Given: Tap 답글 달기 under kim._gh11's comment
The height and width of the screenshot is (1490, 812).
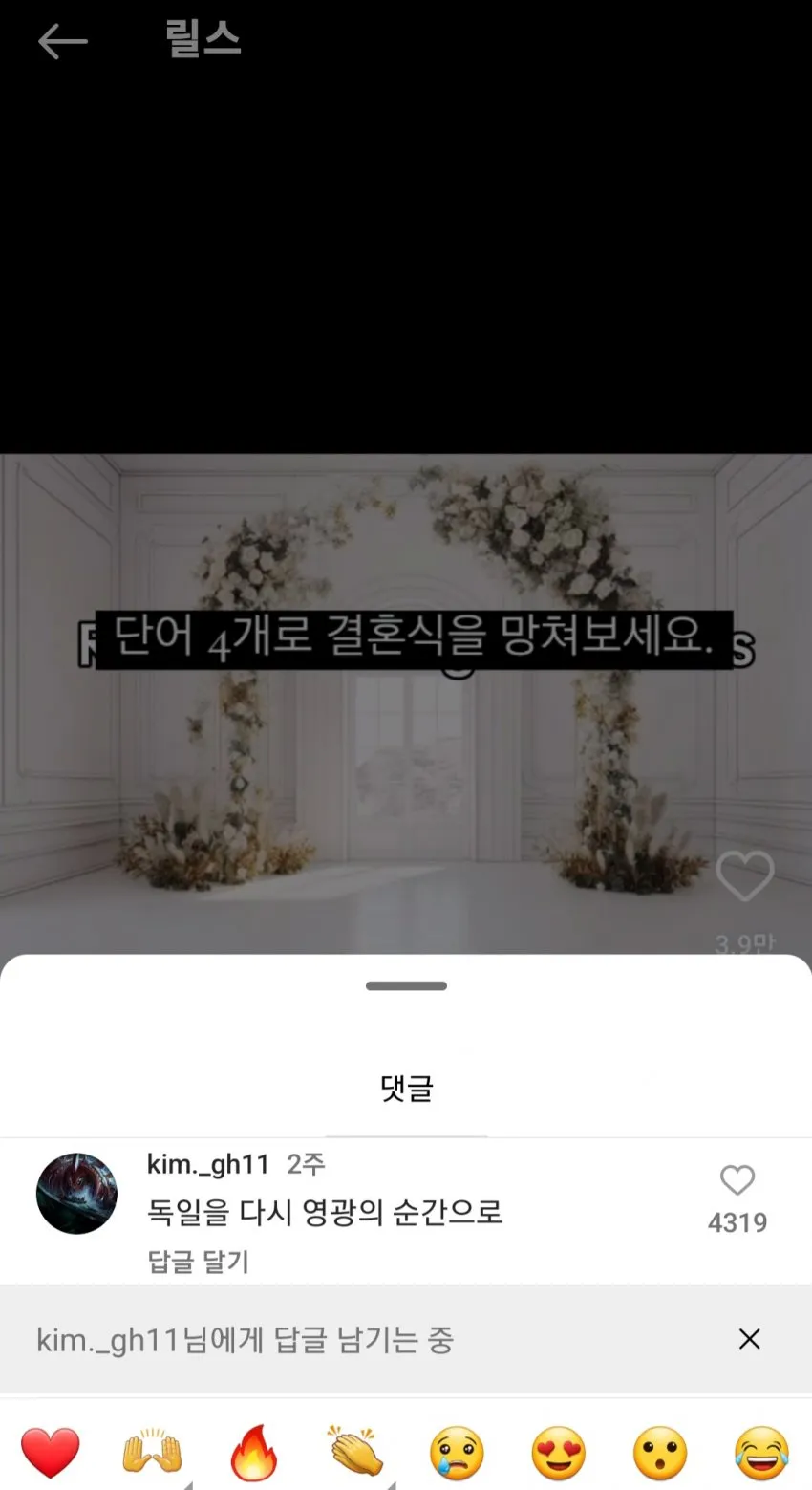Looking at the screenshot, I should pos(198,1262).
